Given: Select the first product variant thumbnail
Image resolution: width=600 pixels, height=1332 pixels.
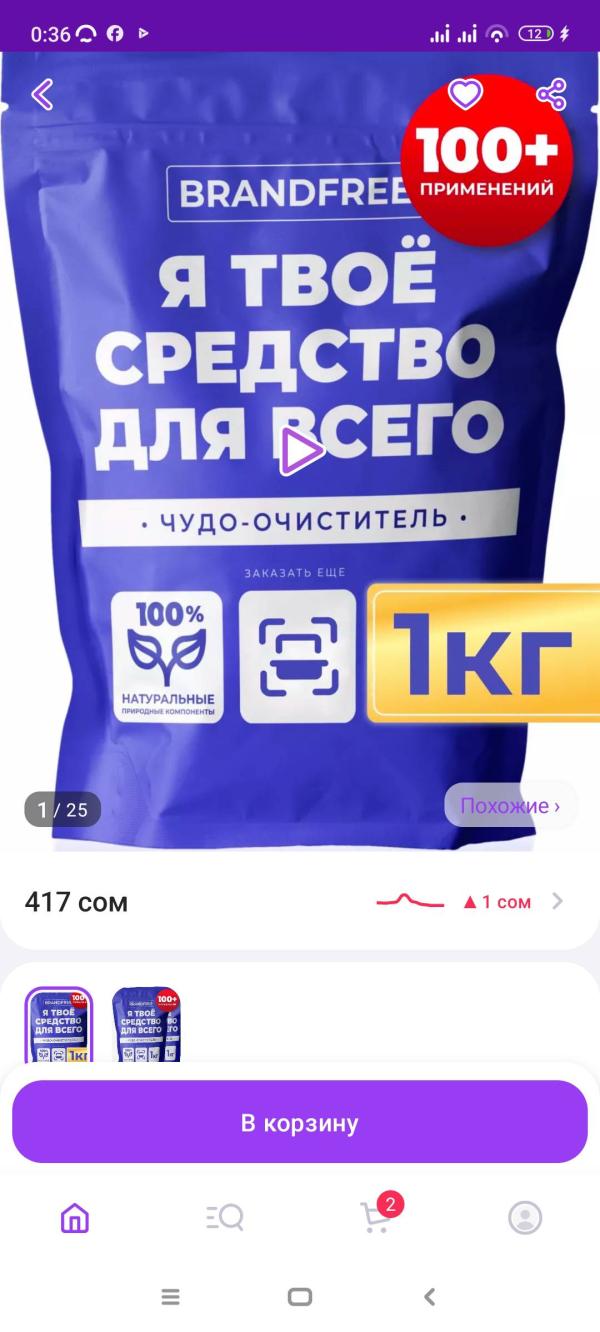Looking at the screenshot, I should (x=59, y=1024).
